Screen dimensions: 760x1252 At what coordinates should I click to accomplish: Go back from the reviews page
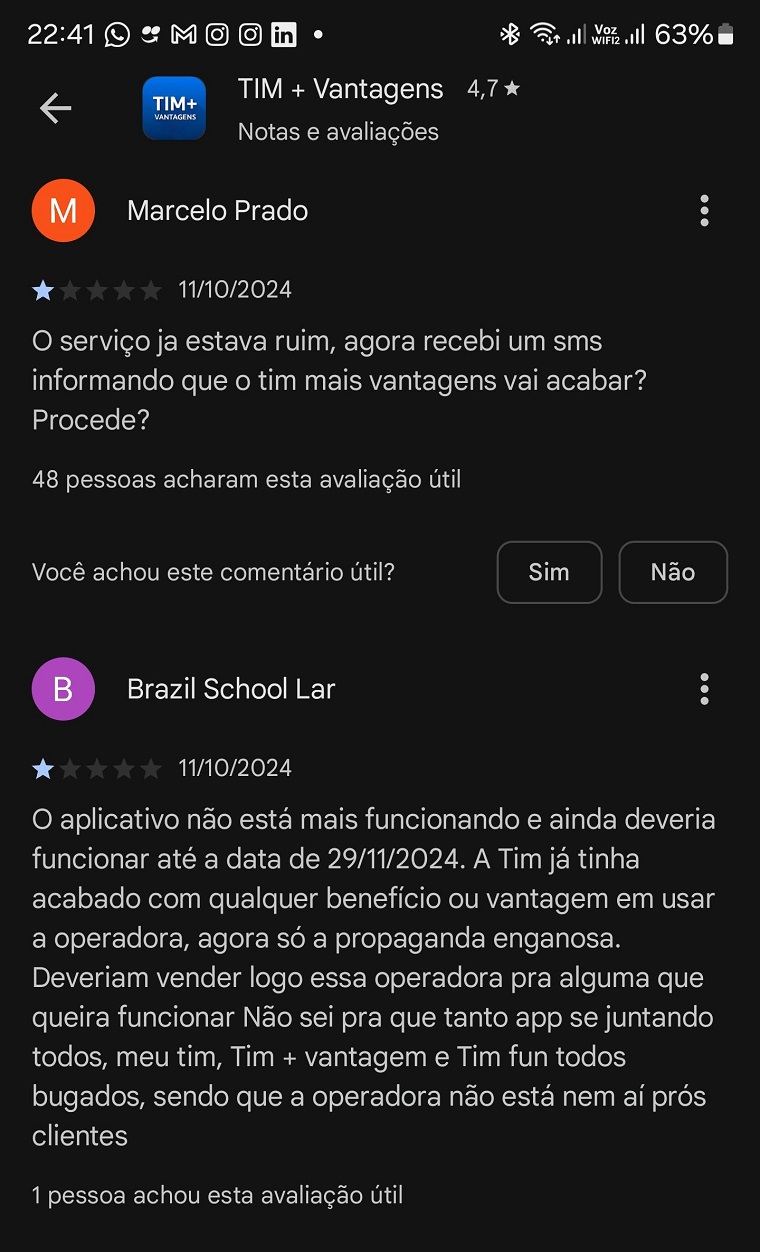click(x=56, y=108)
